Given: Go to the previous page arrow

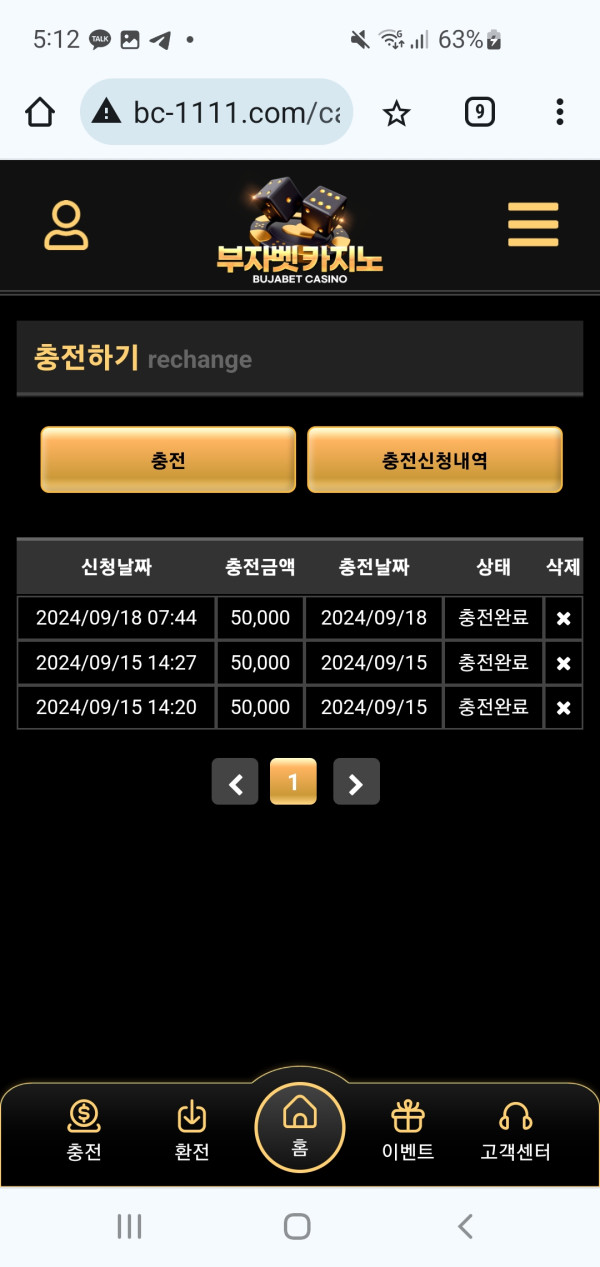Looking at the screenshot, I should [235, 782].
